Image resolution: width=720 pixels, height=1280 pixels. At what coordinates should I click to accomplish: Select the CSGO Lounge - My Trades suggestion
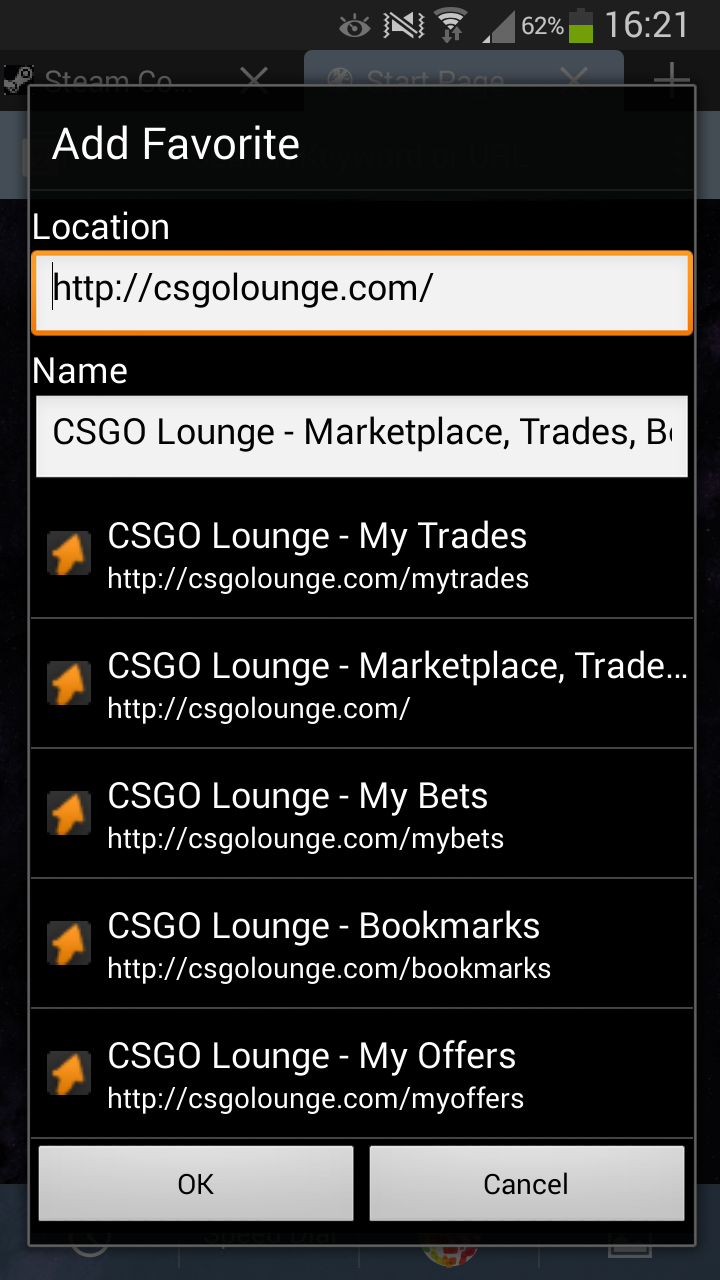[361, 553]
